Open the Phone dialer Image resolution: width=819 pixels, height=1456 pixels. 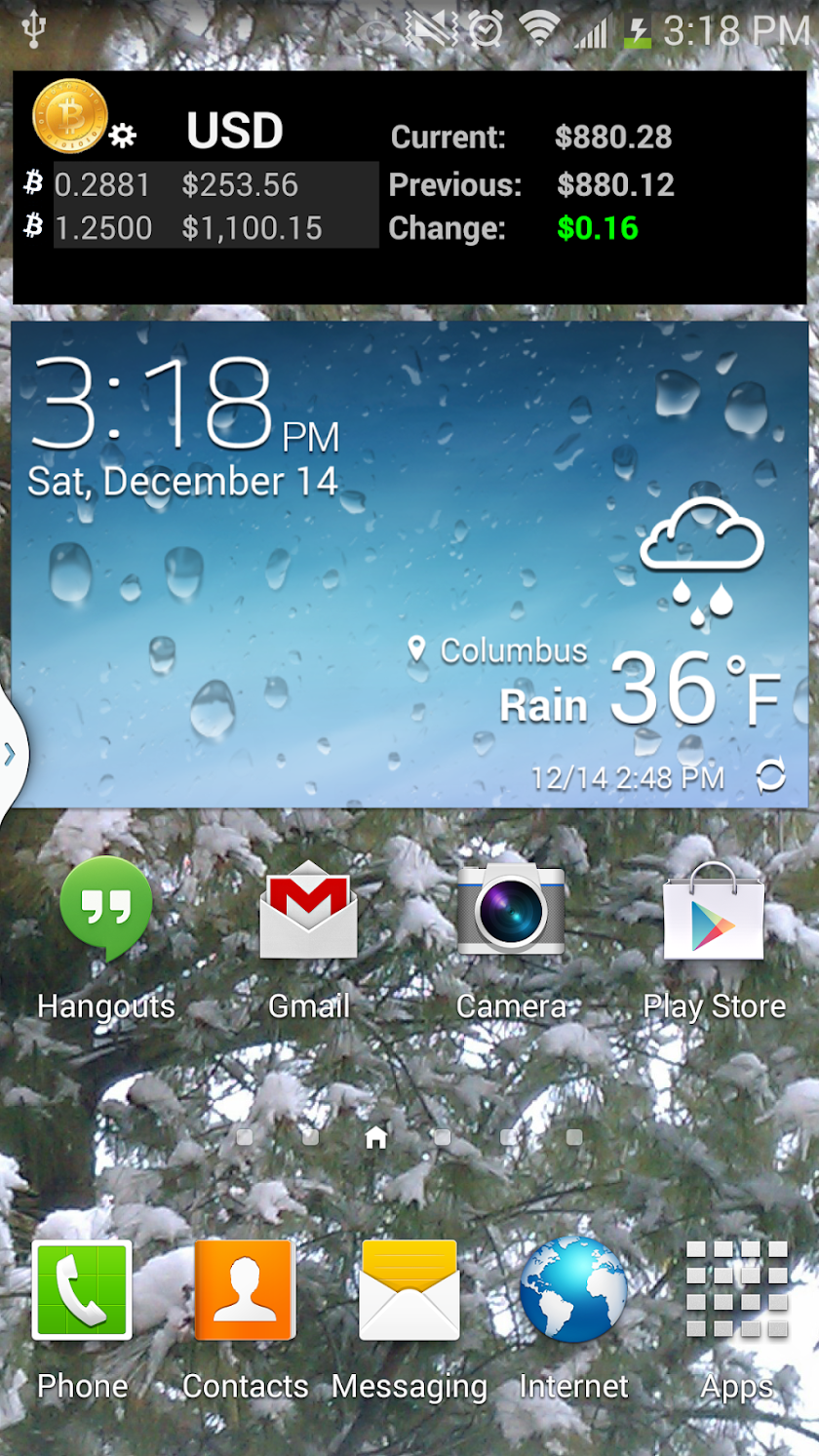click(x=82, y=1289)
